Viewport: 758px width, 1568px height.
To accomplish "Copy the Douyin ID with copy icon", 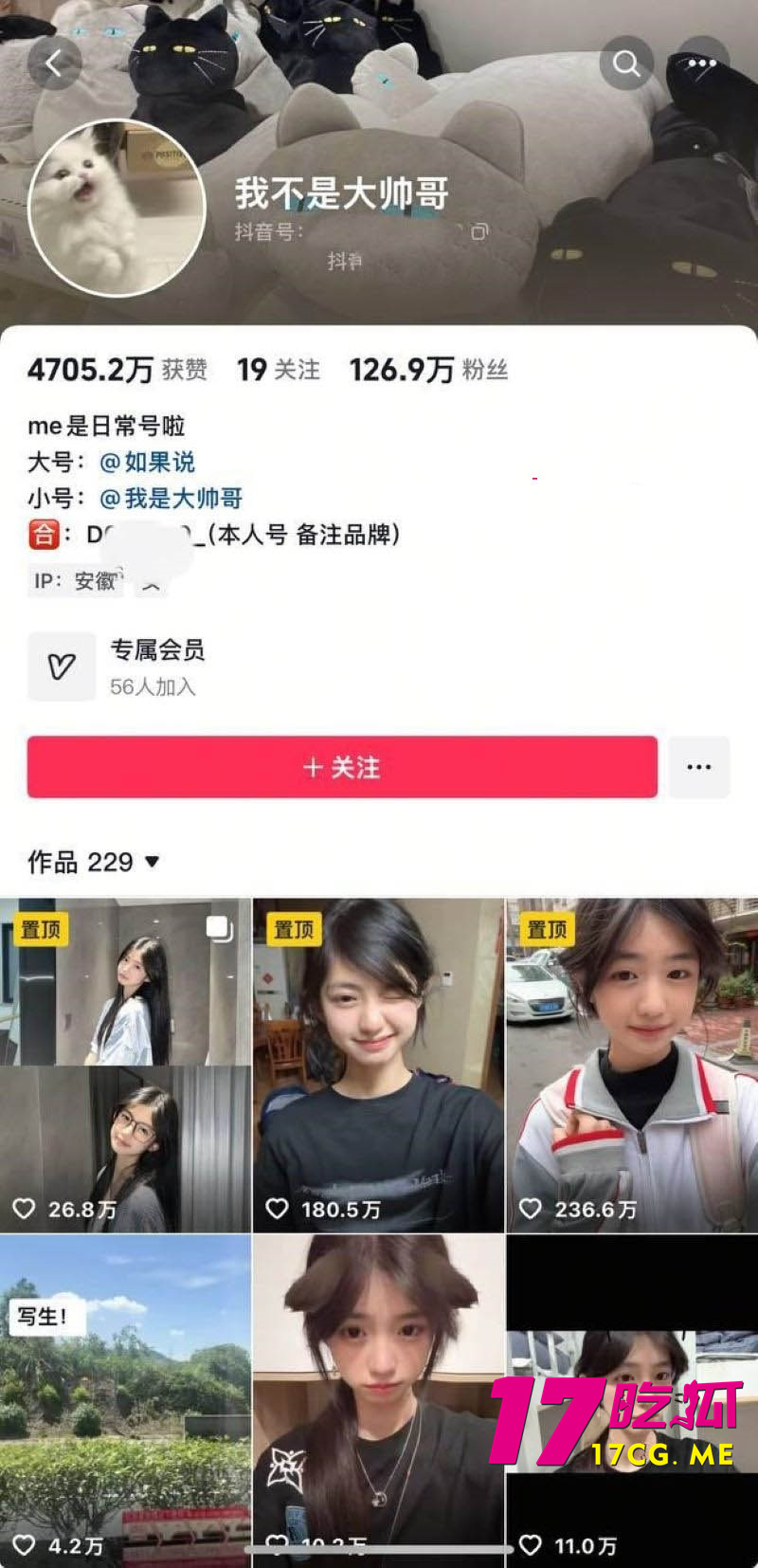I will pyautogui.click(x=480, y=231).
